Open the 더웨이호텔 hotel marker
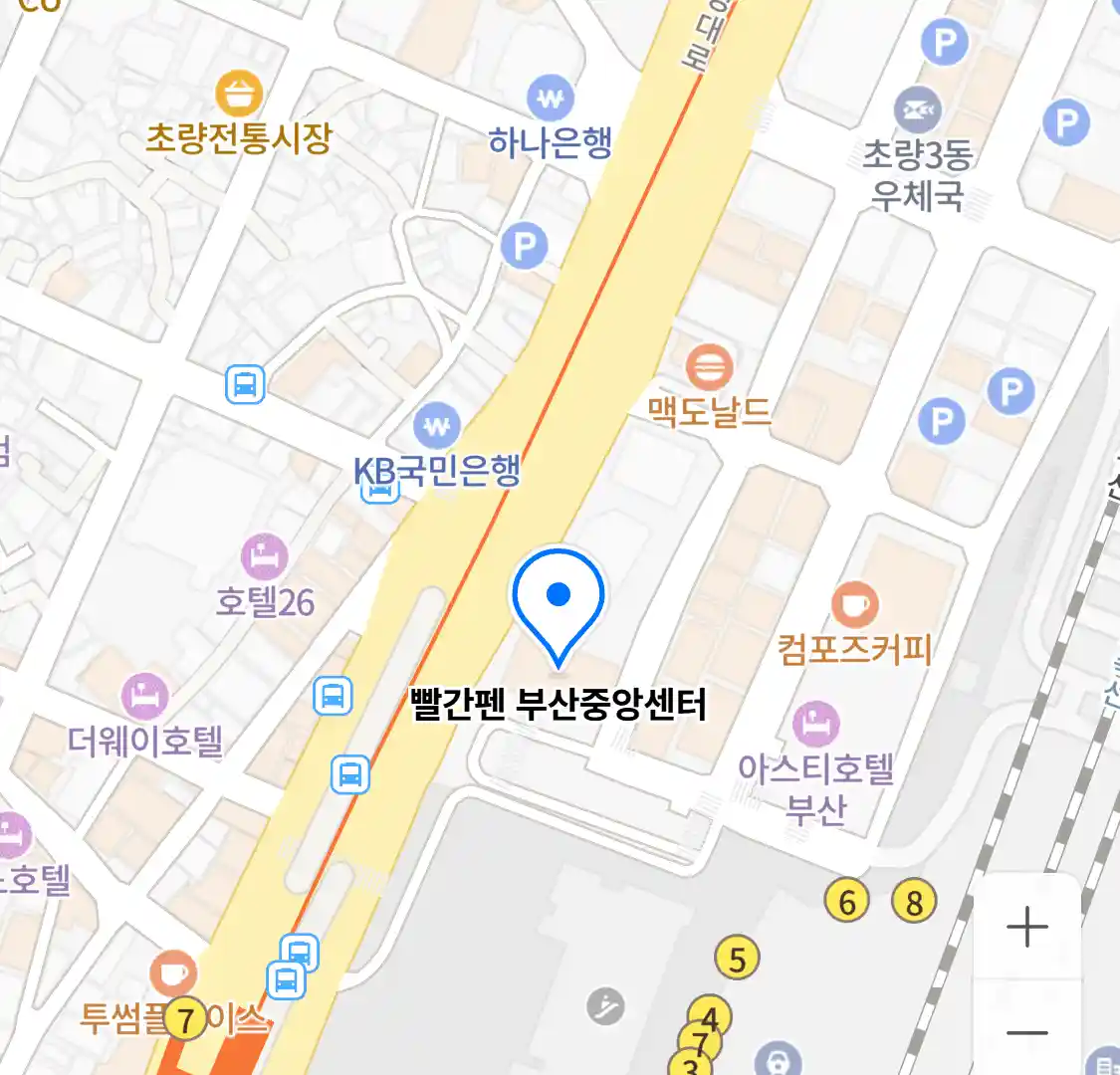Screen dimensions: 1120x1075 click(x=145, y=697)
